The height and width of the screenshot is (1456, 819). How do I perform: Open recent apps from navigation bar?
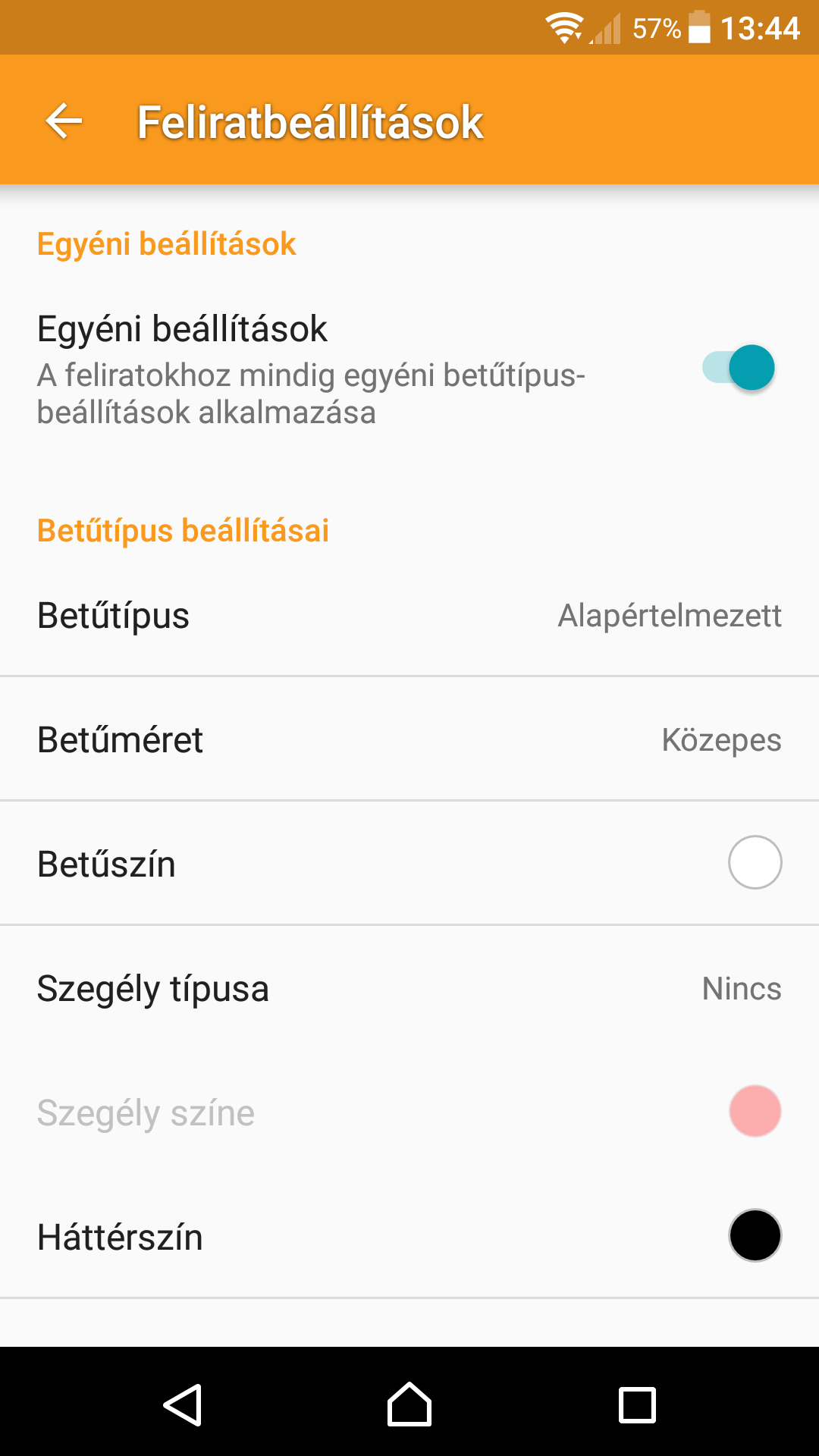tap(637, 1405)
